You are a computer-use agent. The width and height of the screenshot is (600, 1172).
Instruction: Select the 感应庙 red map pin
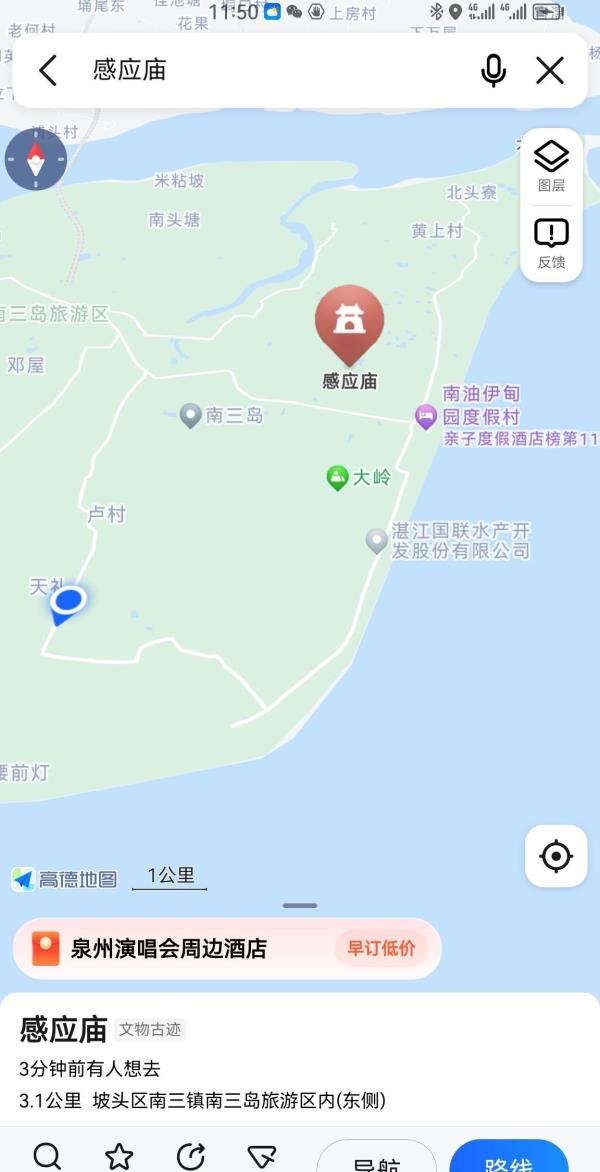(349, 325)
